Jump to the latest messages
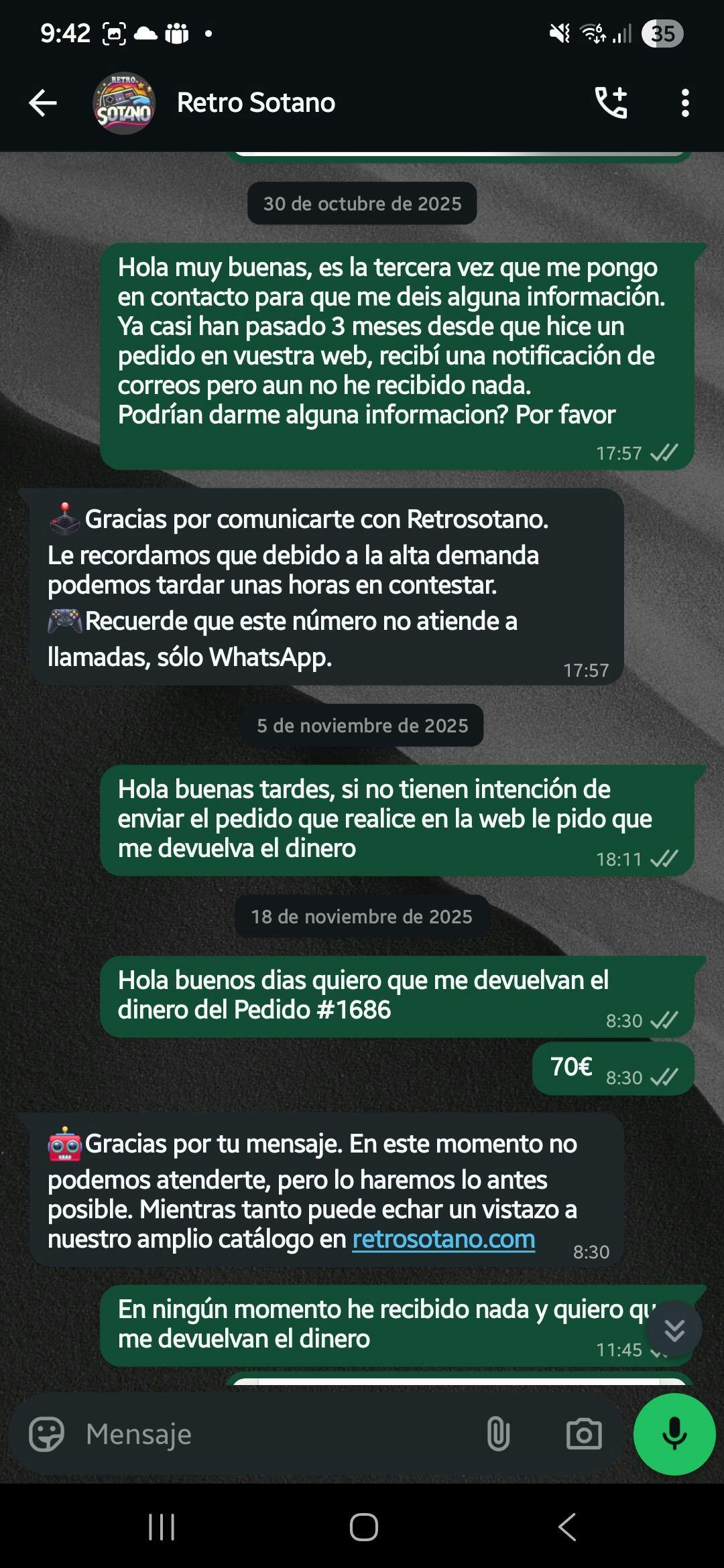 (x=674, y=1330)
